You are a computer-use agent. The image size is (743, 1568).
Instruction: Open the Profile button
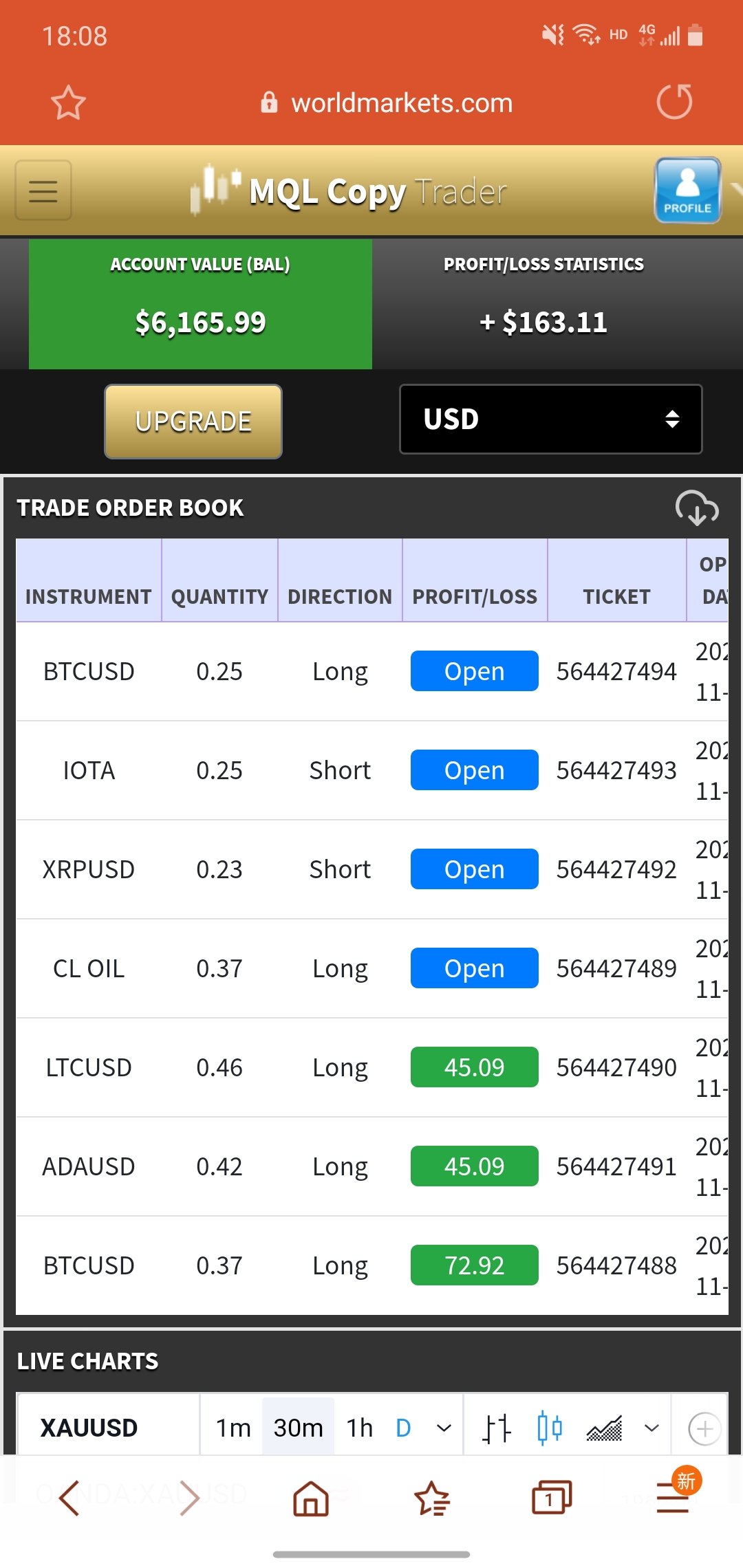tap(687, 190)
